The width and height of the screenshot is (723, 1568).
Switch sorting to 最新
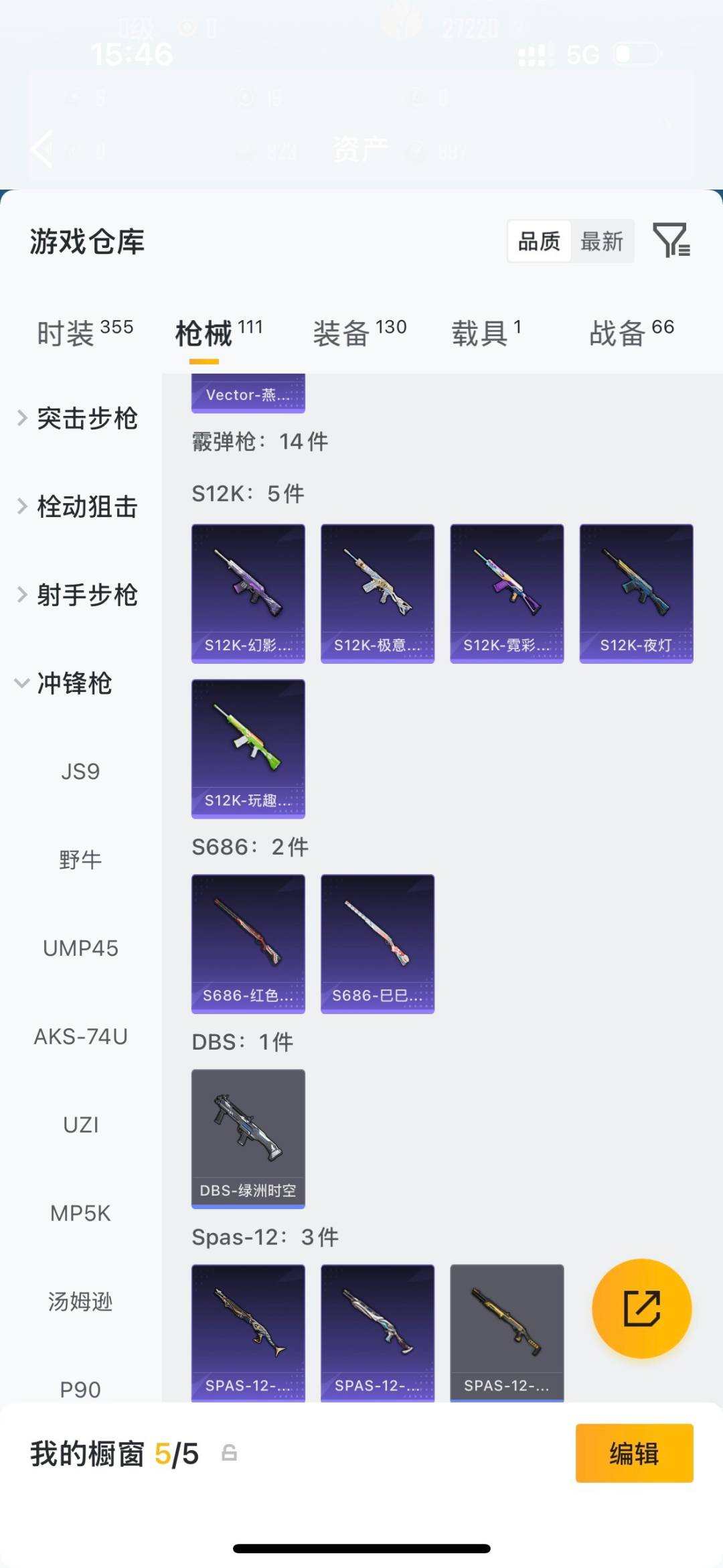(601, 242)
